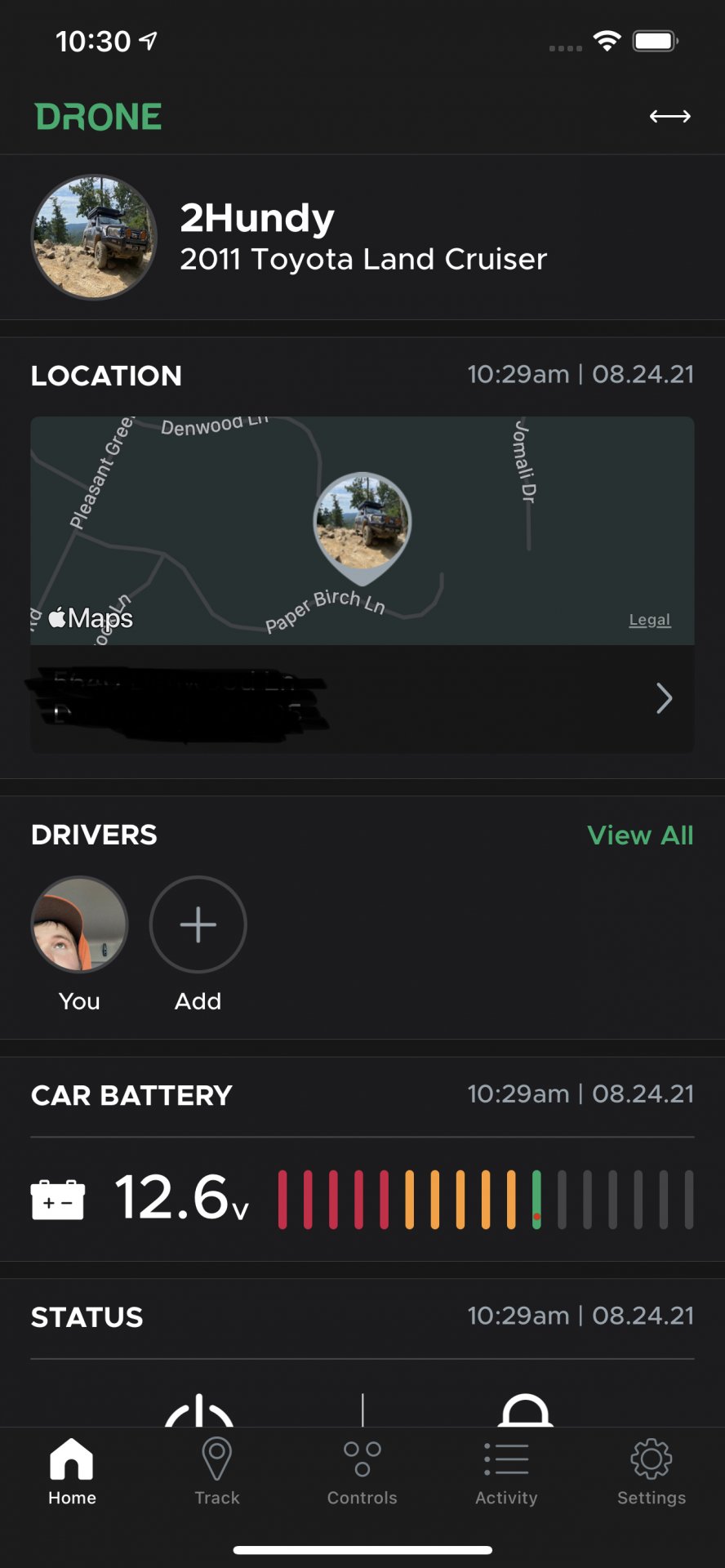Tap the Legal link on map

point(649,620)
